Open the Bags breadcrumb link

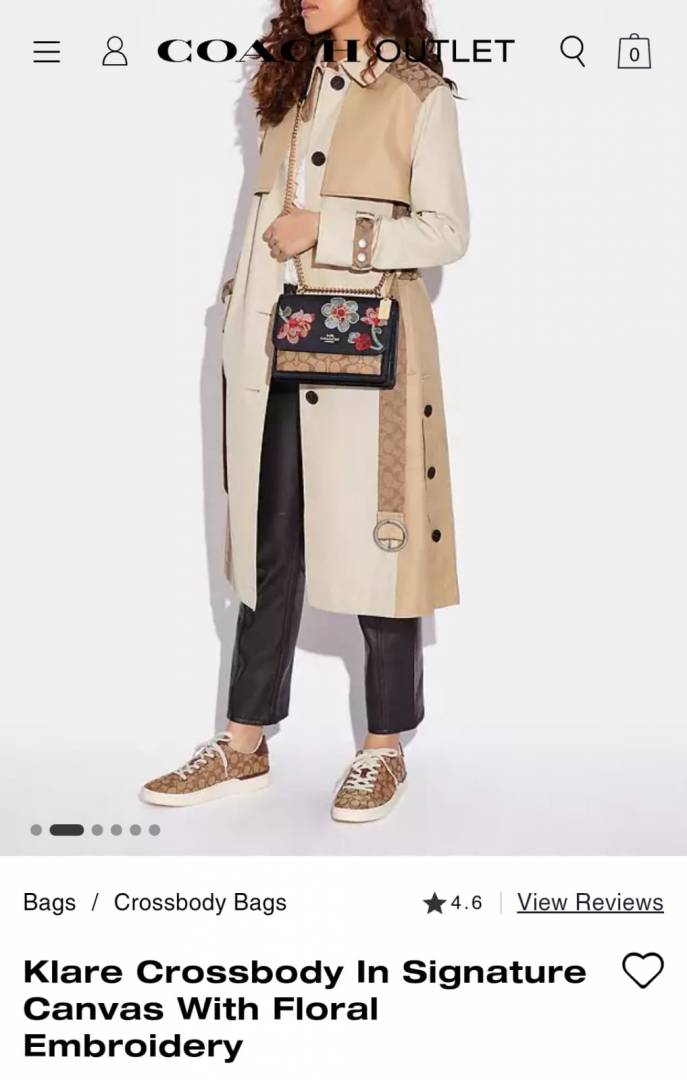49,902
